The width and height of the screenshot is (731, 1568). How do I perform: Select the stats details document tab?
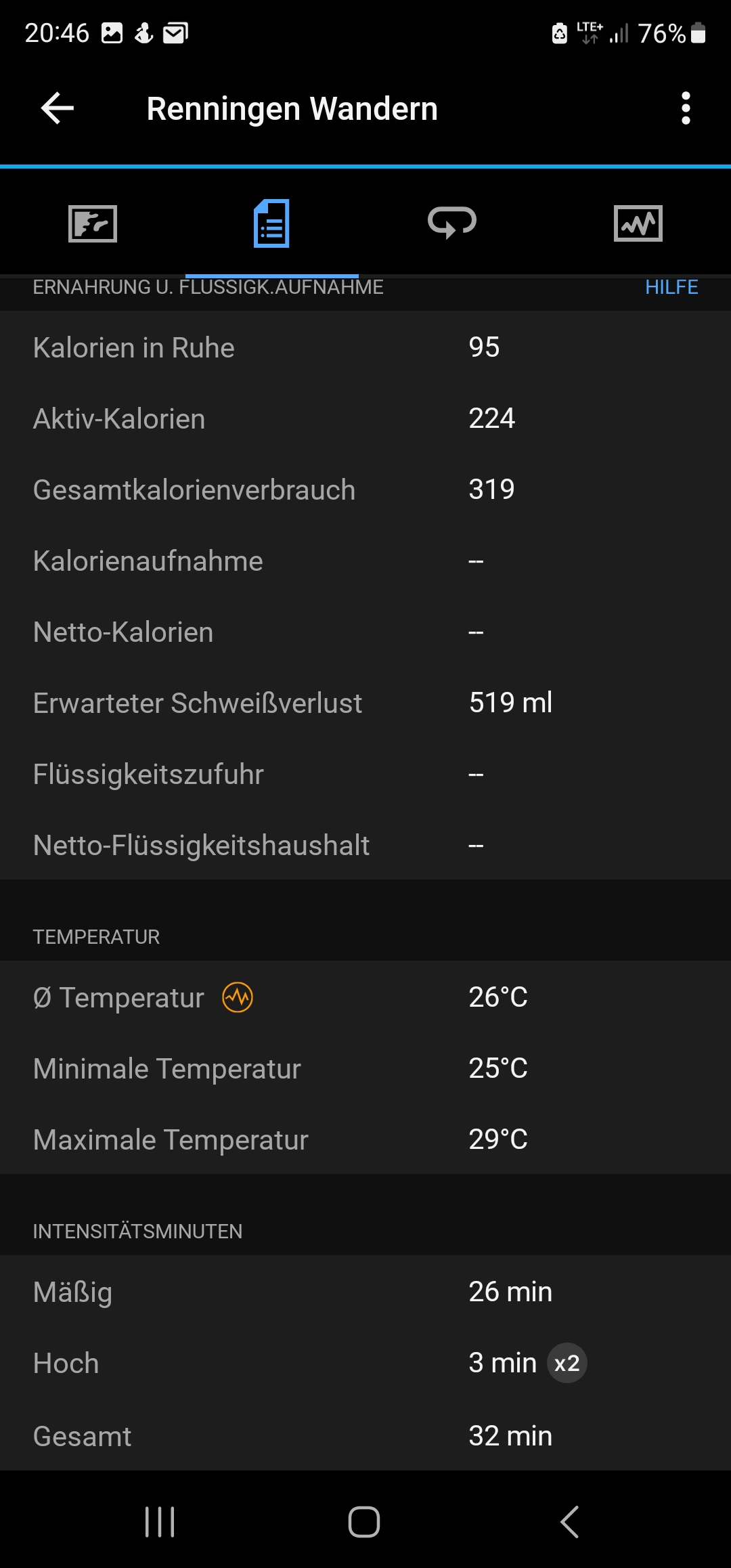(x=271, y=223)
